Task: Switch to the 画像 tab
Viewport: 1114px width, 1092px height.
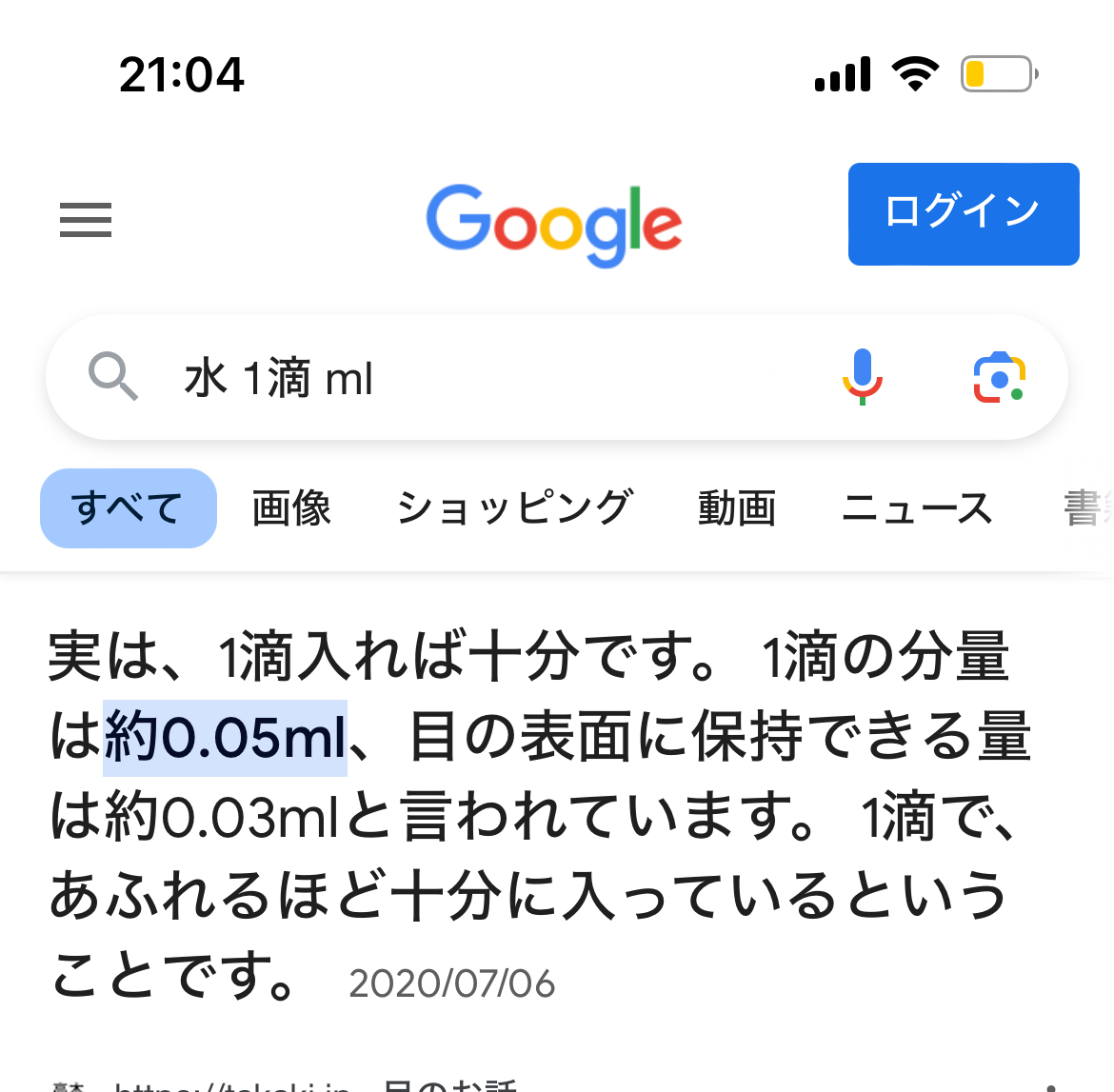Action: coord(292,508)
